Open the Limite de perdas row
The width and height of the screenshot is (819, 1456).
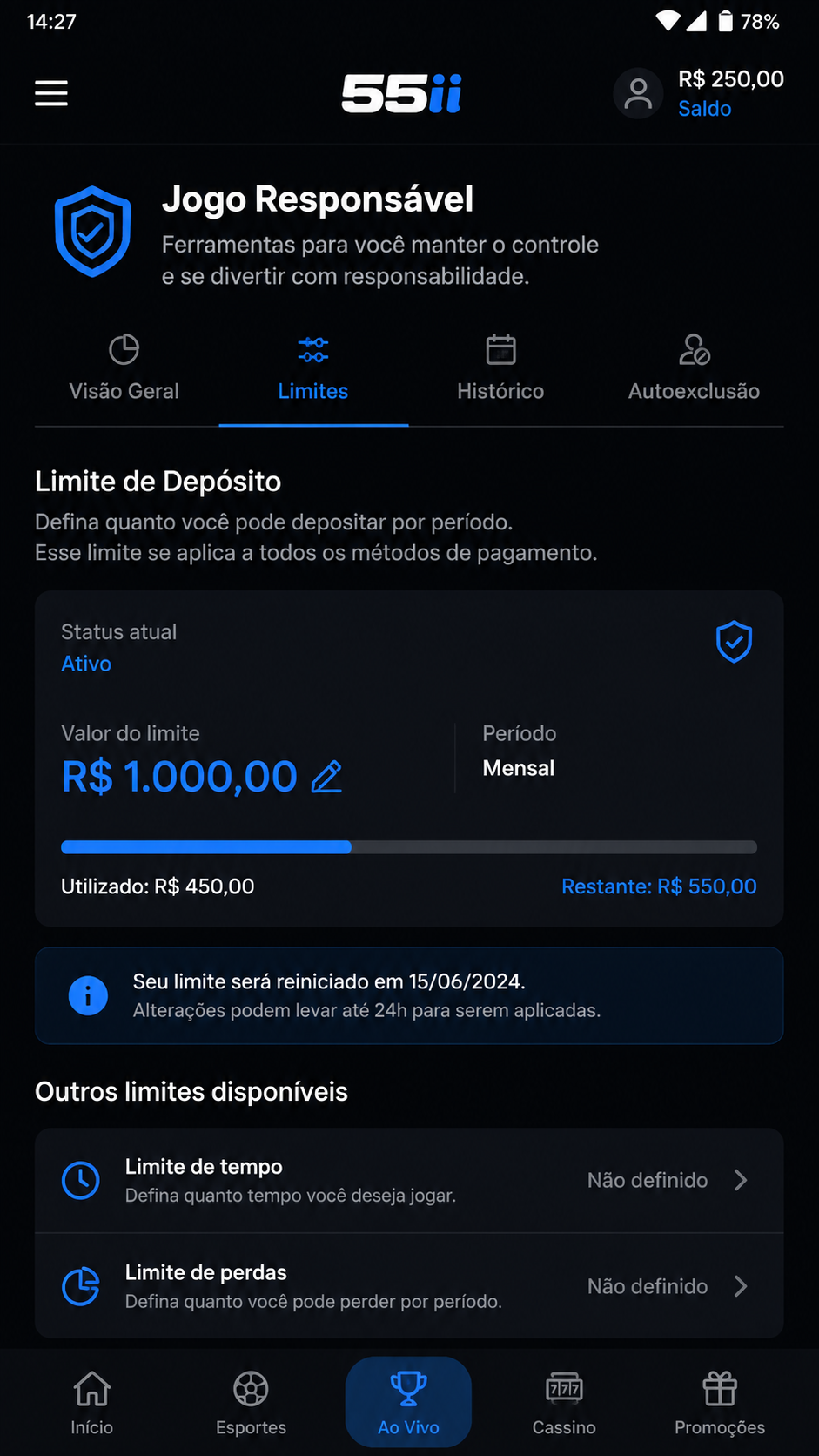(409, 1286)
